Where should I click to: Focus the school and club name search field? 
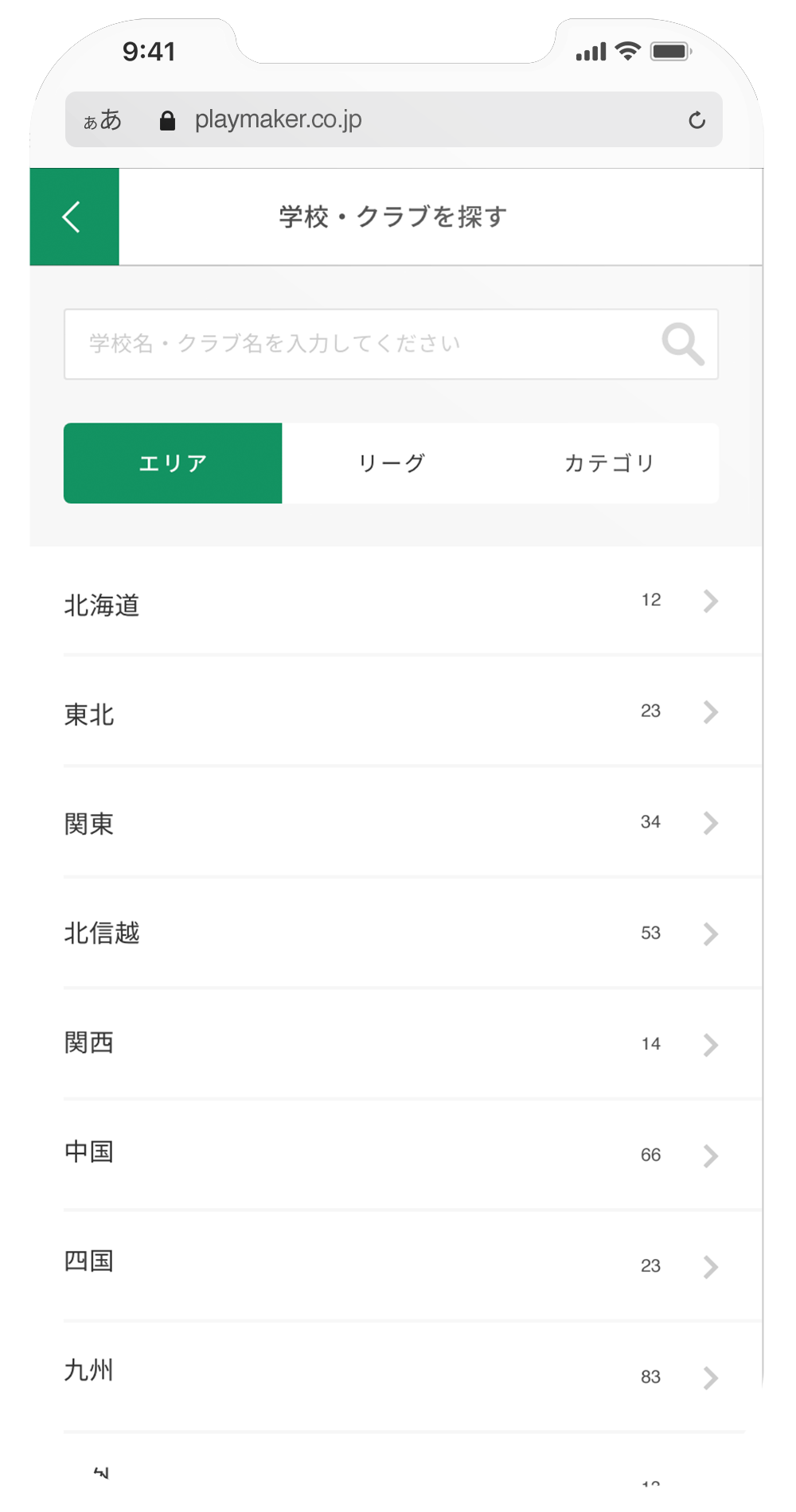pyautogui.click(x=391, y=344)
